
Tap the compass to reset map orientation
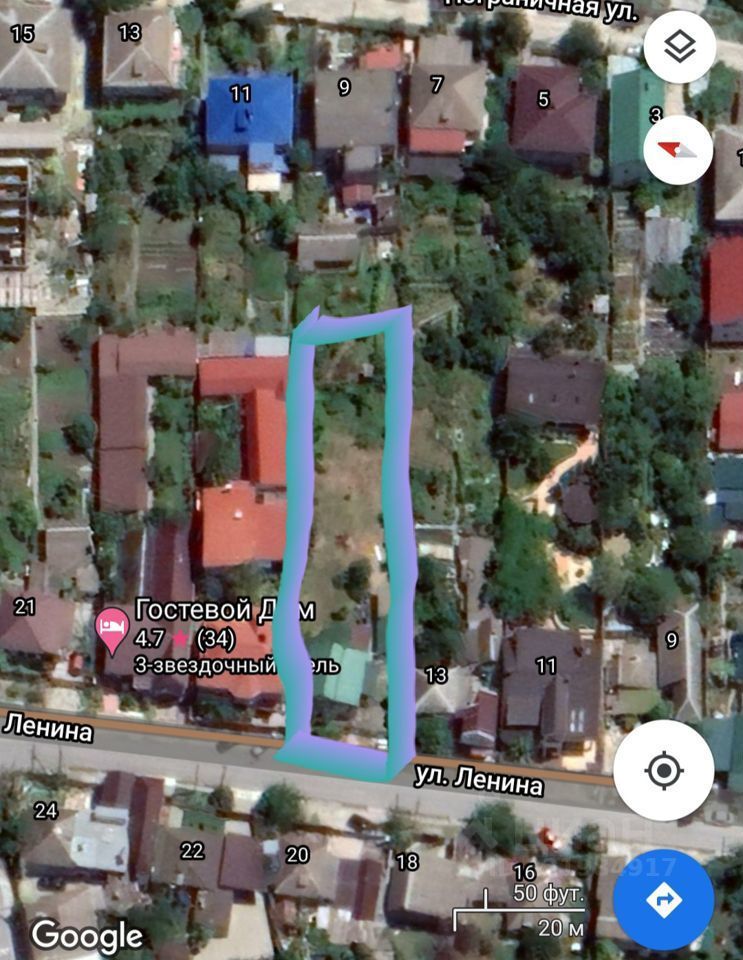point(679,150)
